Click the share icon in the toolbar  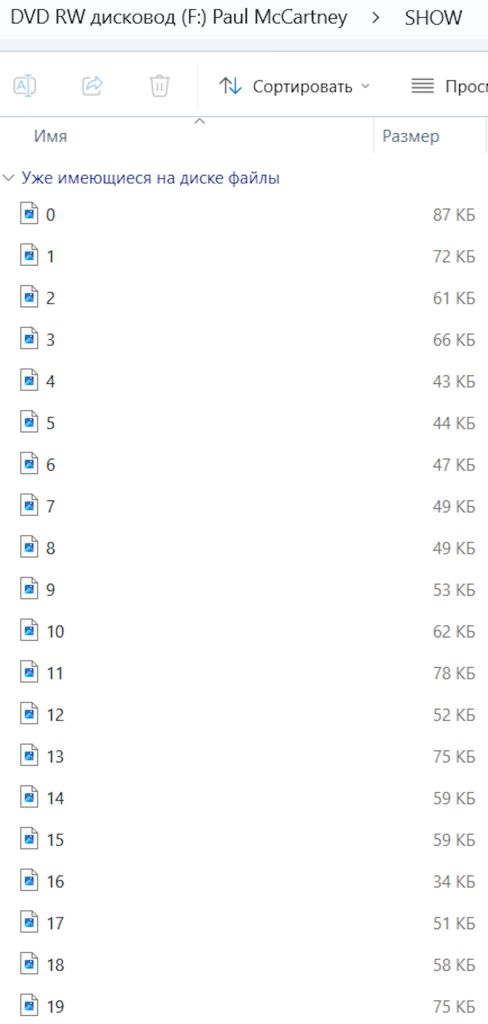(x=93, y=86)
